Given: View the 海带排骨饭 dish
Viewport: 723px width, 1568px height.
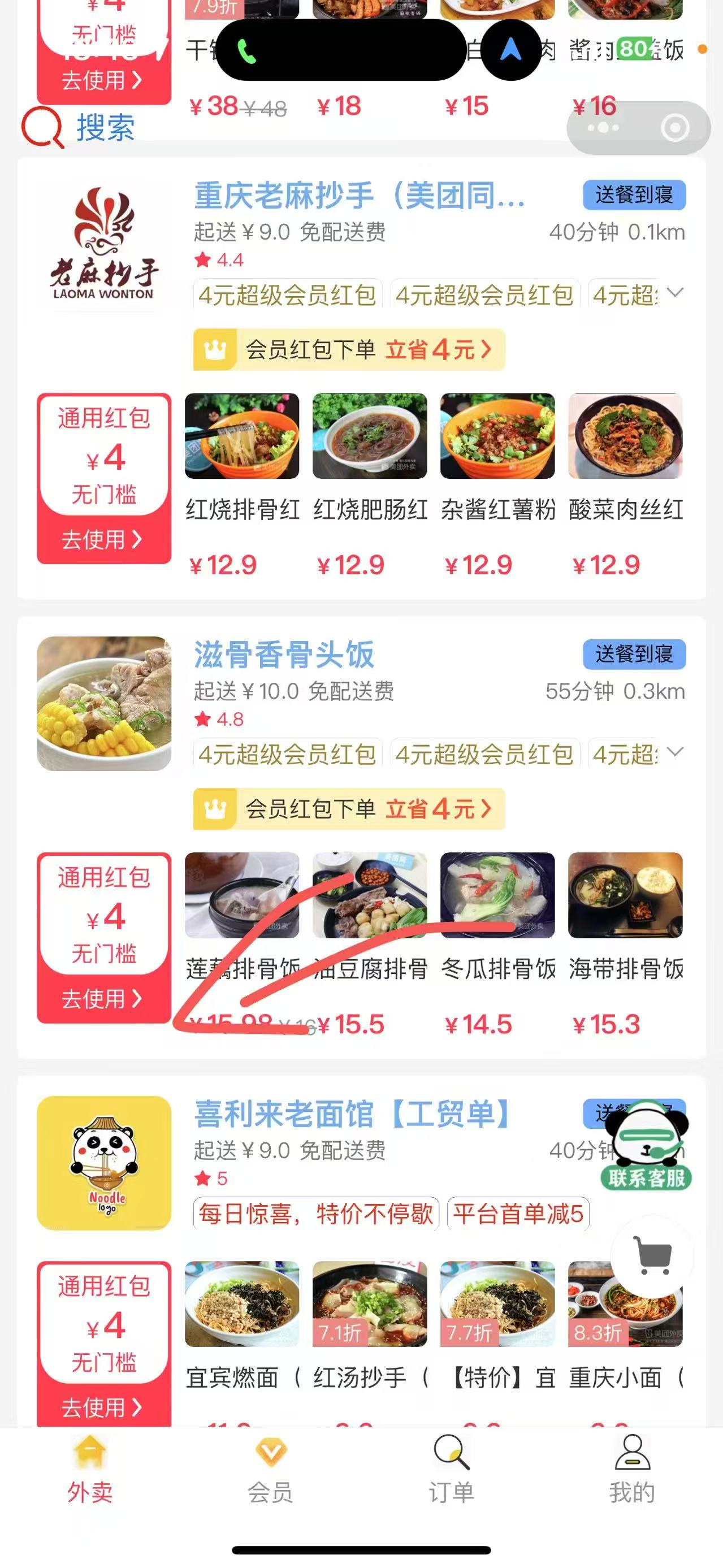Looking at the screenshot, I should 625,895.
